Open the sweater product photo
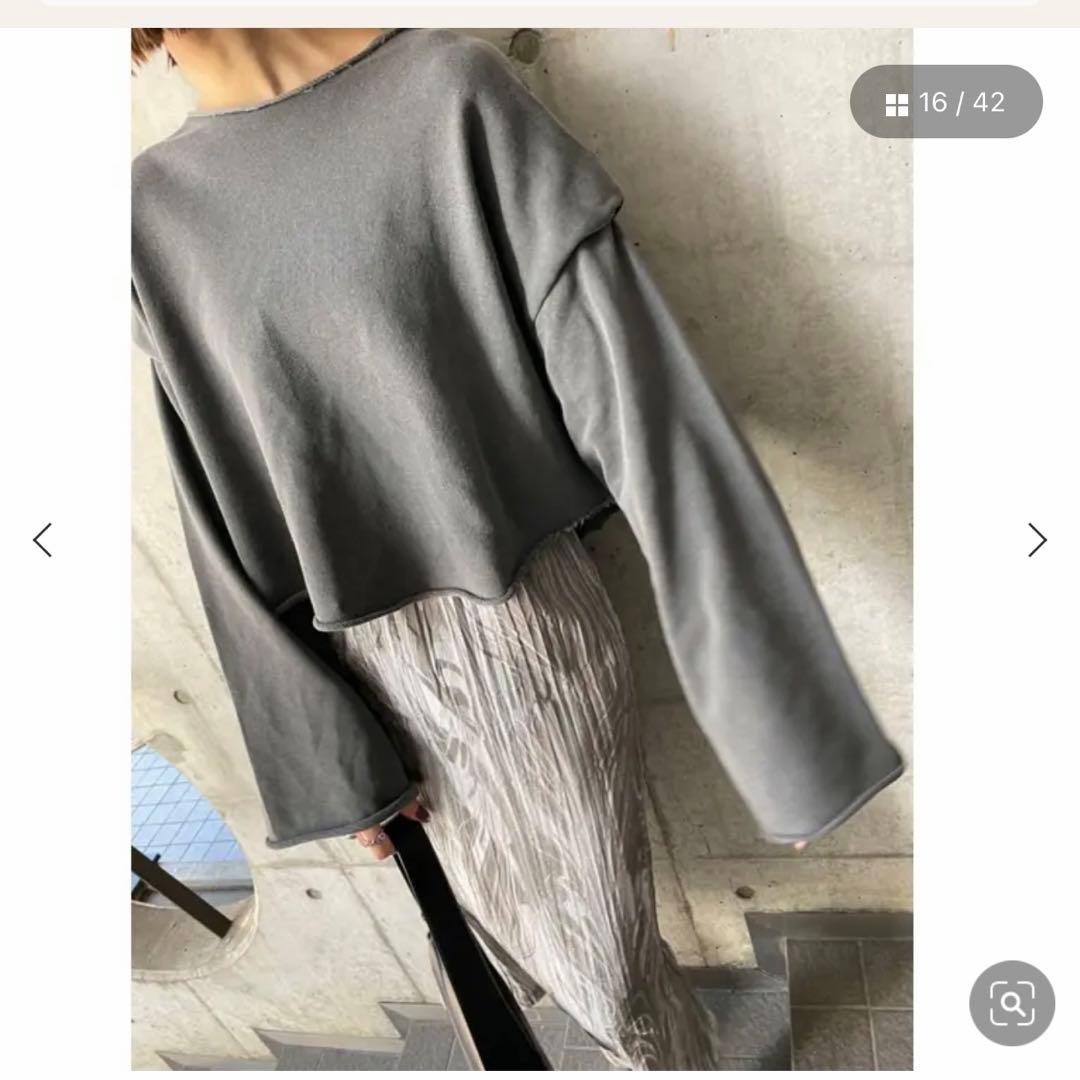The image size is (1080, 1080). click(x=522, y=549)
